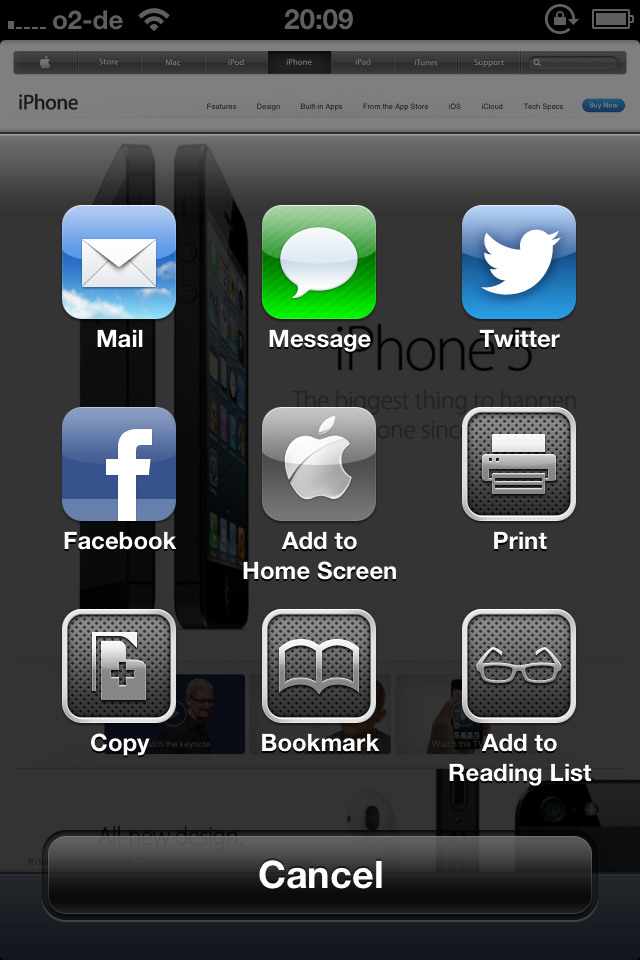Tweet this page with Twitter
The height and width of the screenshot is (960, 640).
[519, 262]
